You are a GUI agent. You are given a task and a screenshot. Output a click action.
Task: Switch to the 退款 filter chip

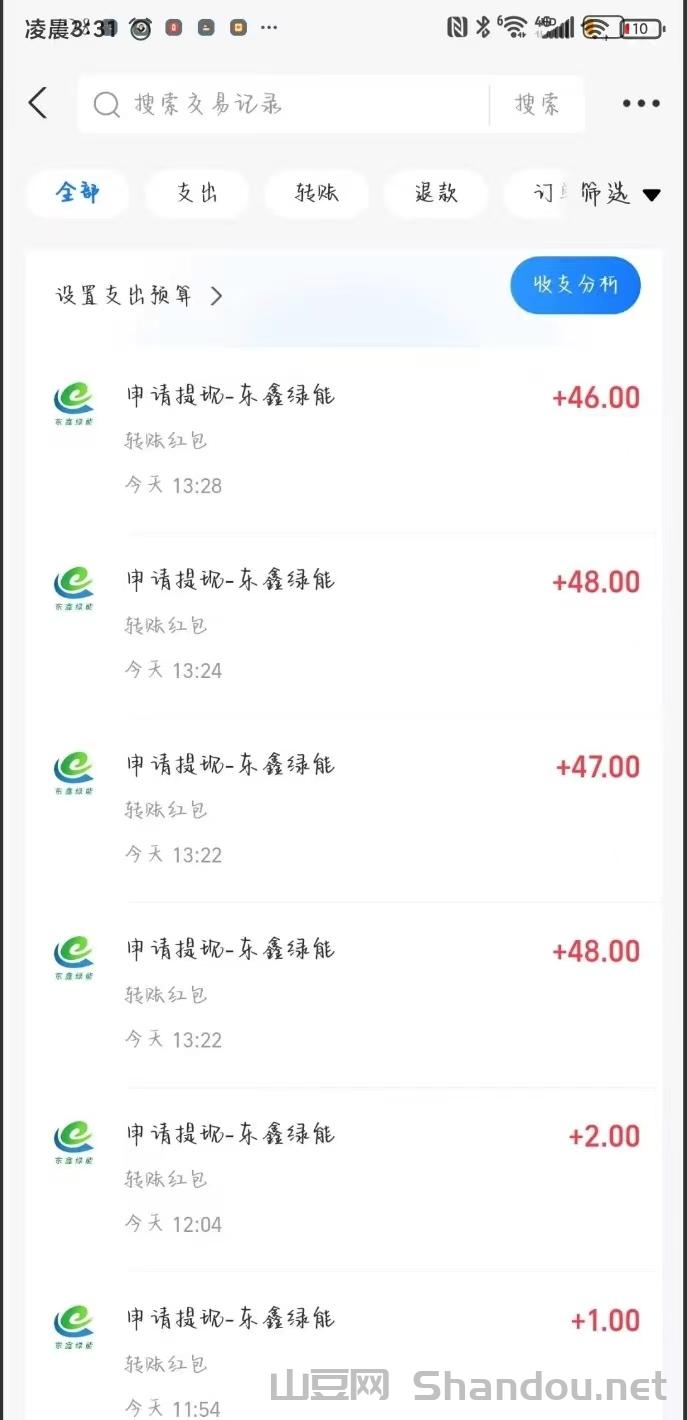(436, 193)
